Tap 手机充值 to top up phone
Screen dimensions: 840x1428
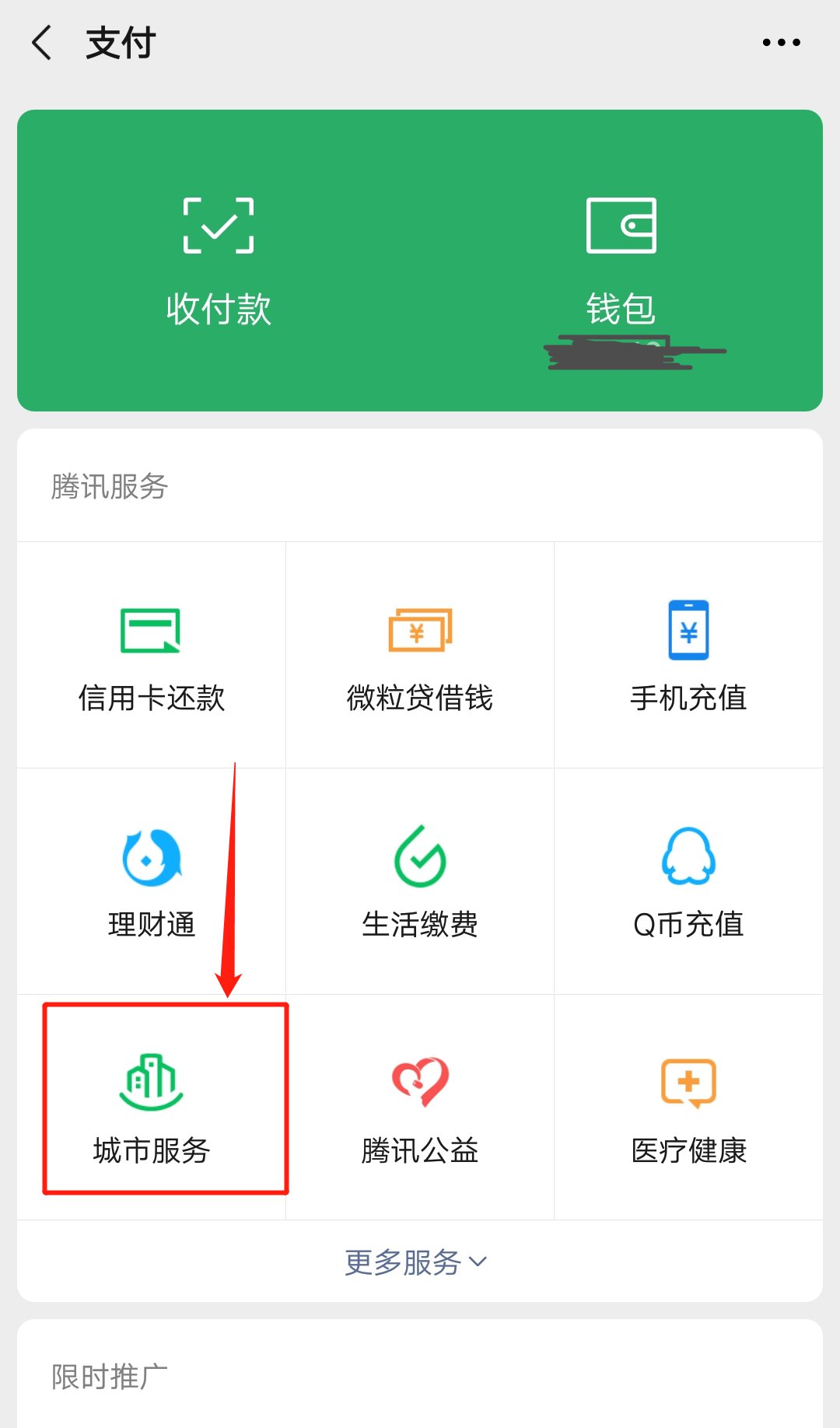point(688,655)
